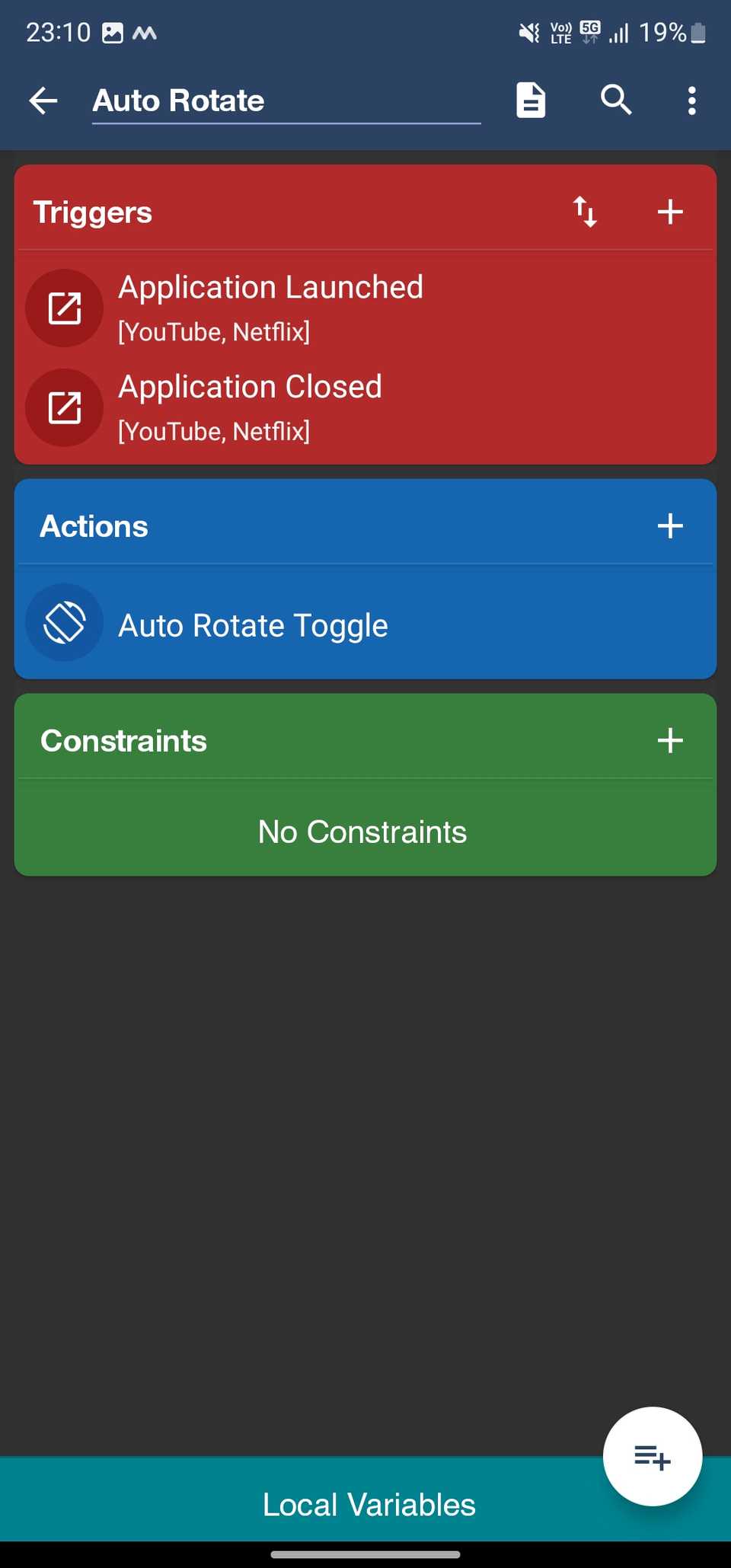Toggle the Auto Rotate Toggle action
731x1568 pixels.
coord(253,624)
